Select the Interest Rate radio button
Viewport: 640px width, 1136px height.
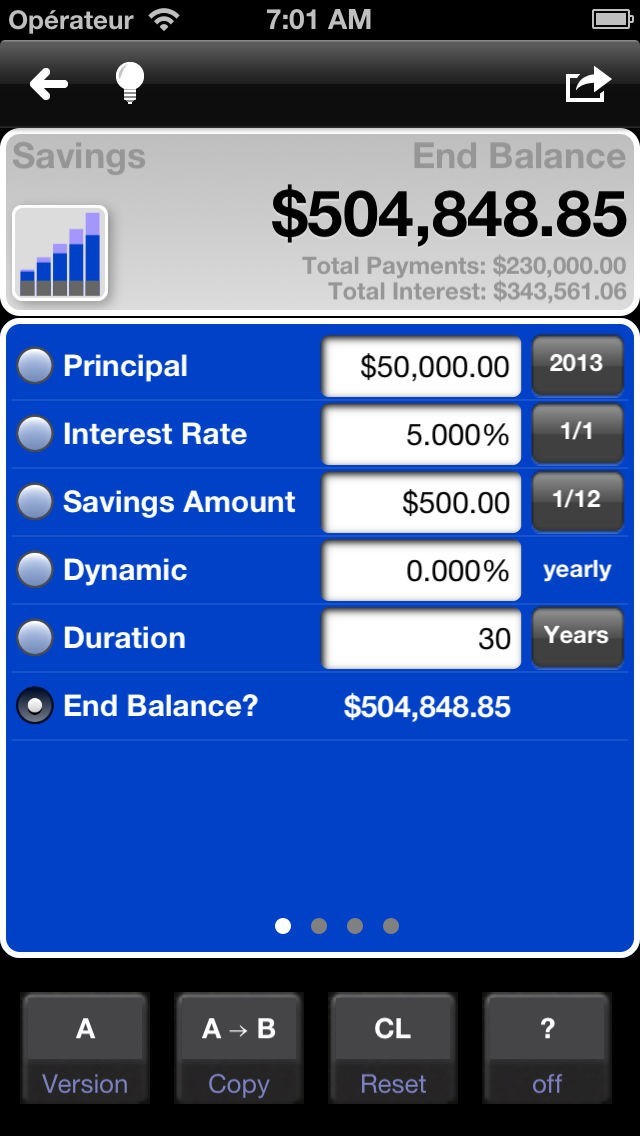35,434
